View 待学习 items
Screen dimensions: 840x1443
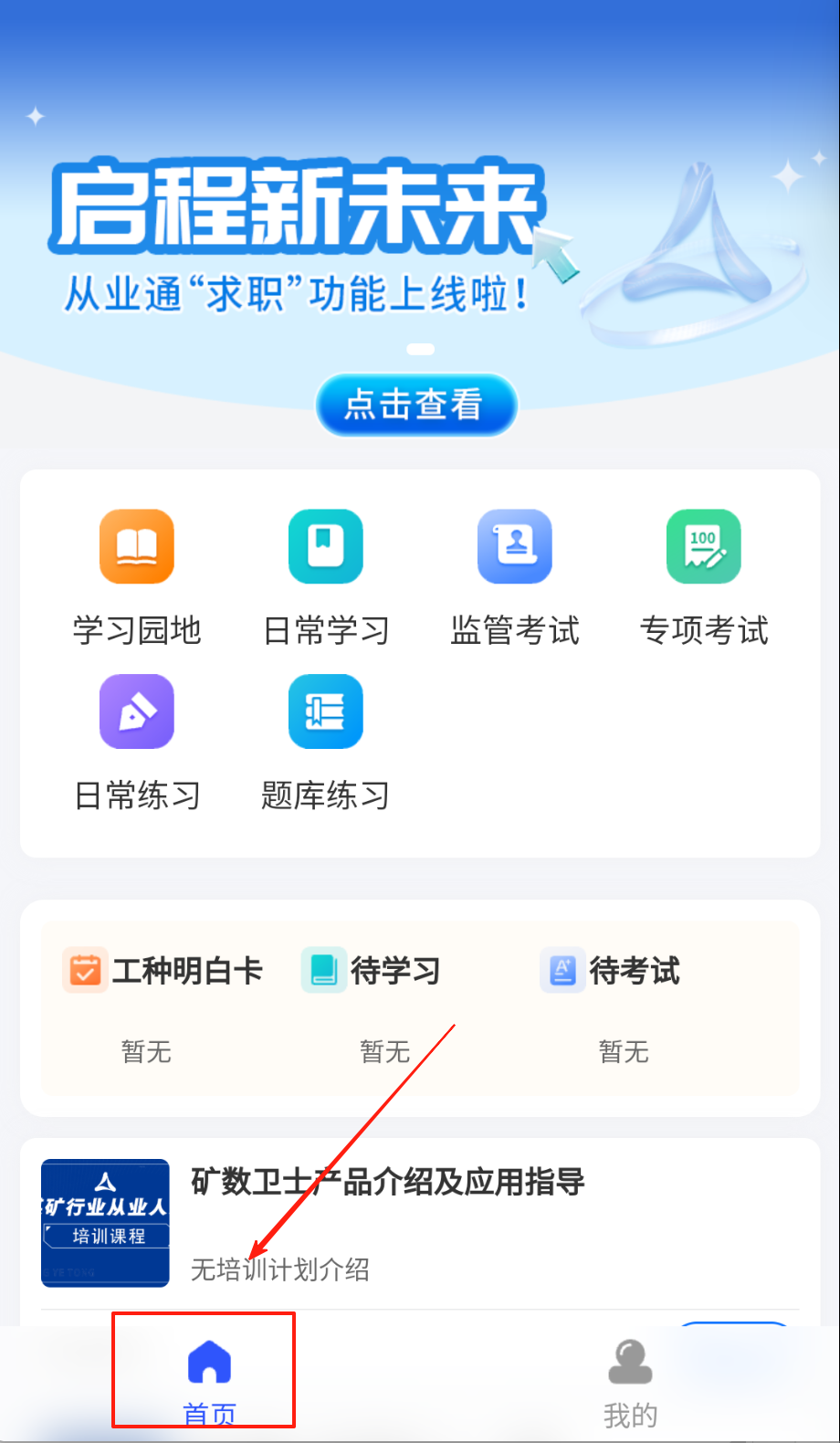[372, 971]
